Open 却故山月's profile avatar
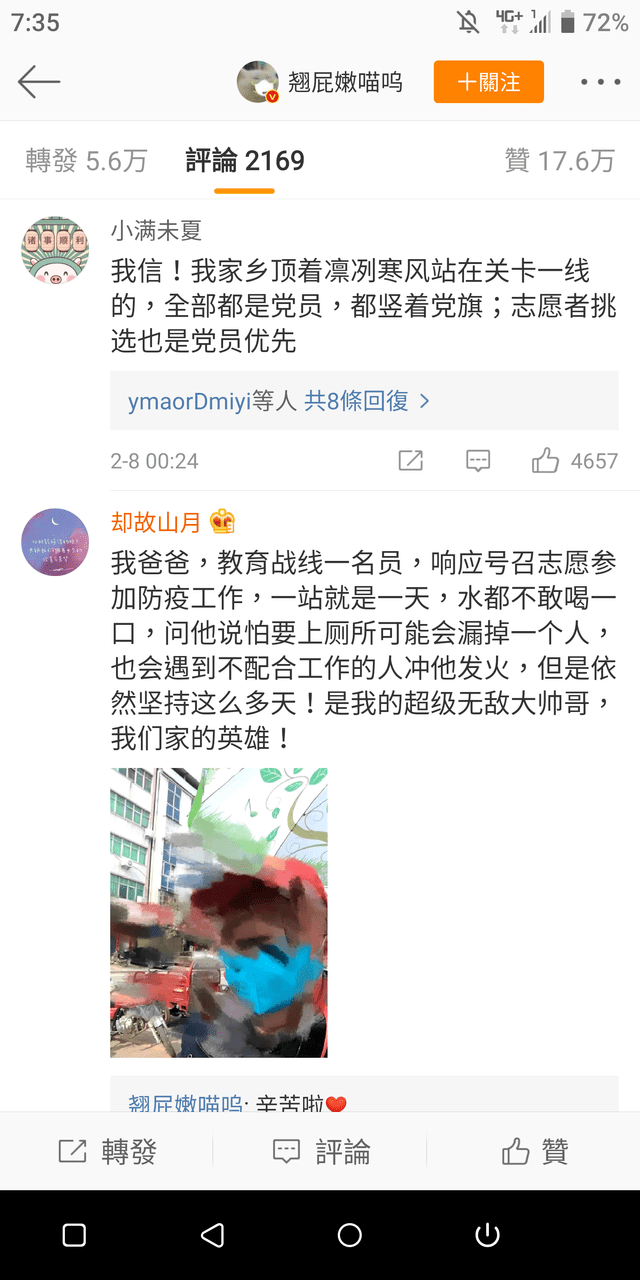Viewport: 640px width, 1280px height. (55, 541)
